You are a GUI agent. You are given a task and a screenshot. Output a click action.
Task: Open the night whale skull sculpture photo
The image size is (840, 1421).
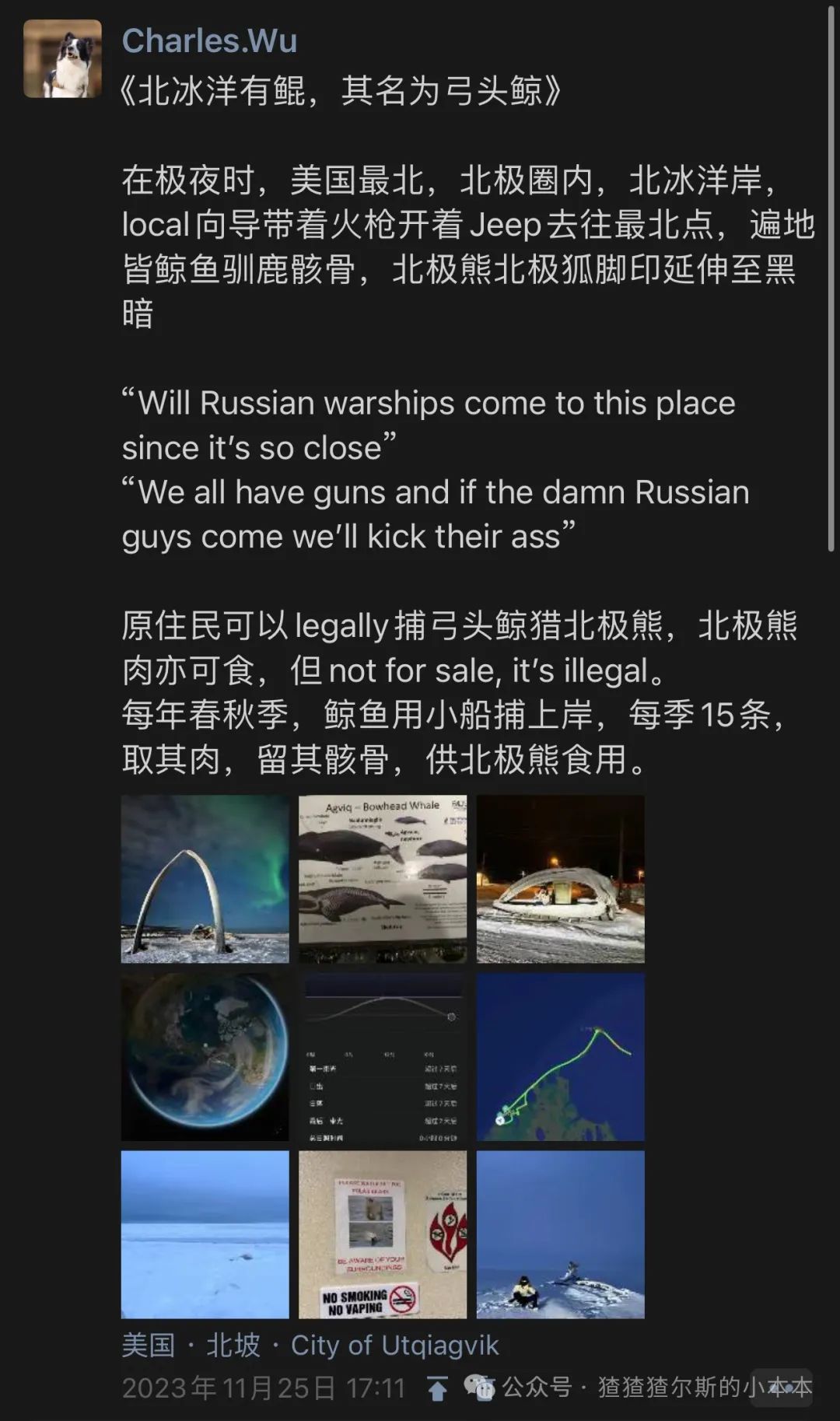(561, 879)
